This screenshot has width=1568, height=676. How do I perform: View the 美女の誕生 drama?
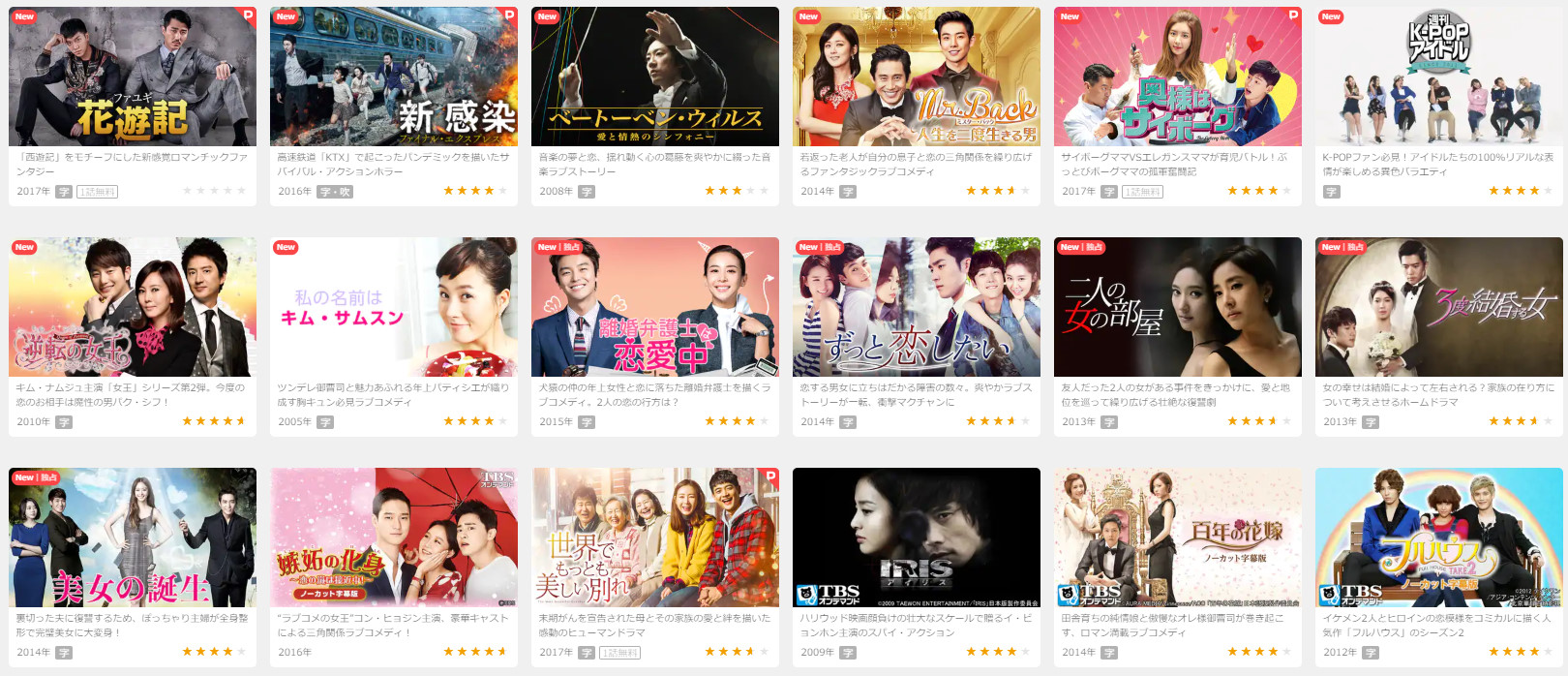(133, 538)
